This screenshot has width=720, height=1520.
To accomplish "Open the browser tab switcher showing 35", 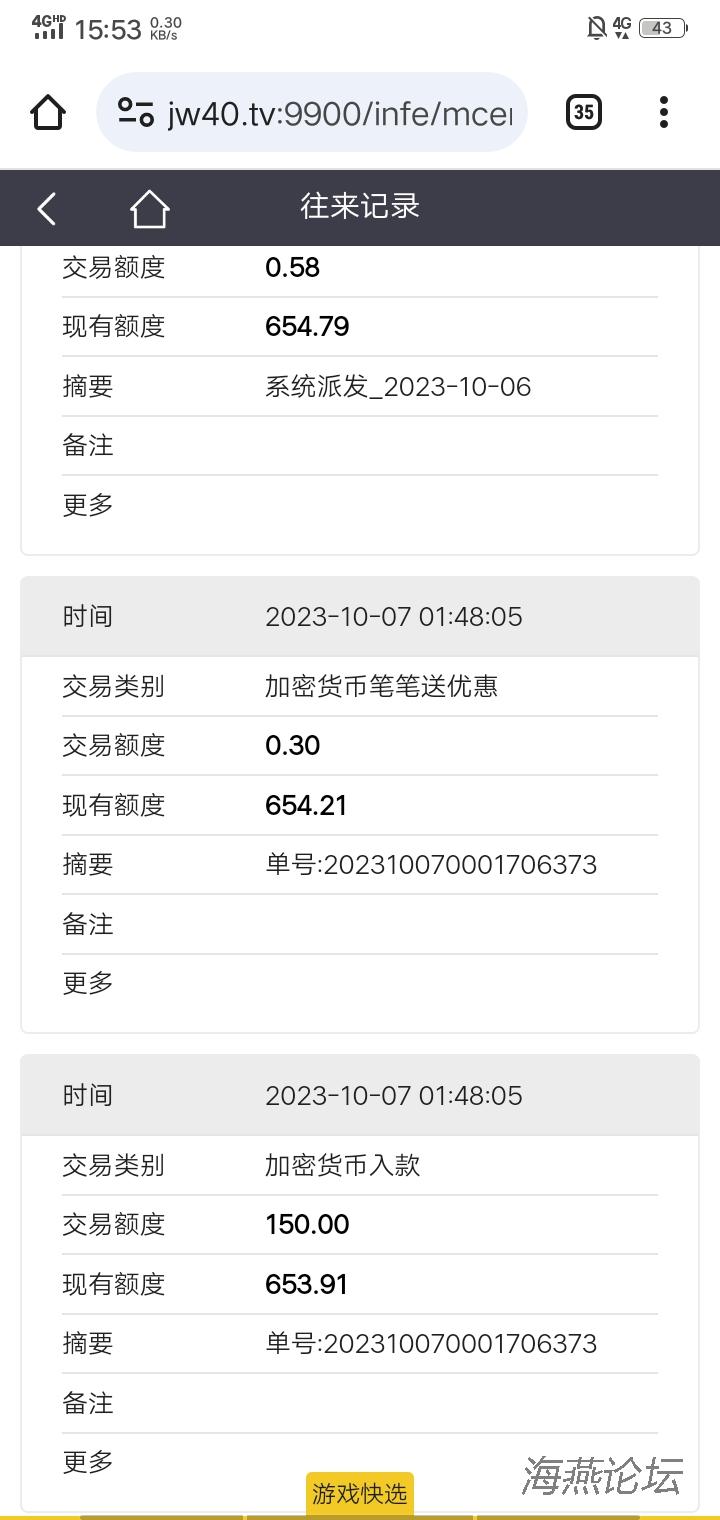I will click(x=584, y=112).
